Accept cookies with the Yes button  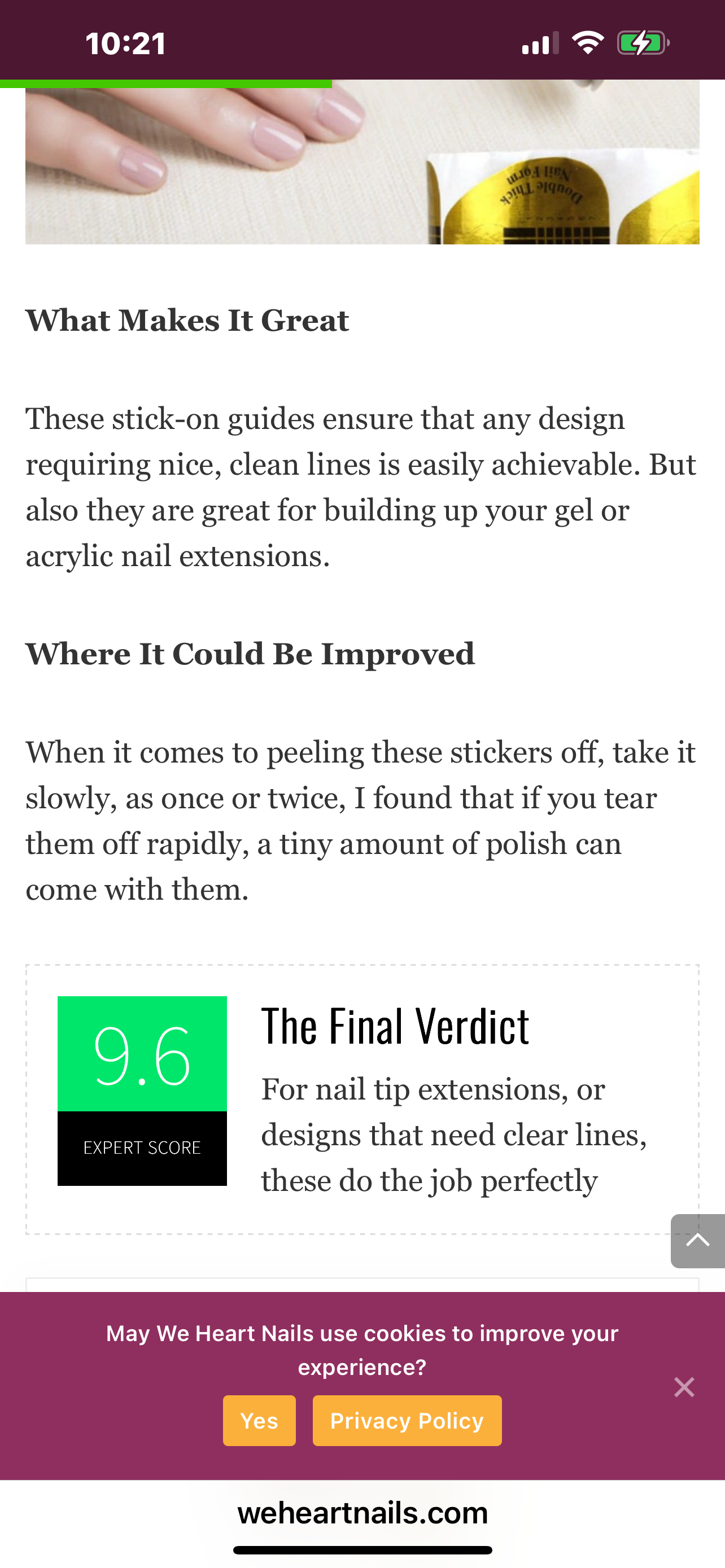pyautogui.click(x=259, y=1421)
